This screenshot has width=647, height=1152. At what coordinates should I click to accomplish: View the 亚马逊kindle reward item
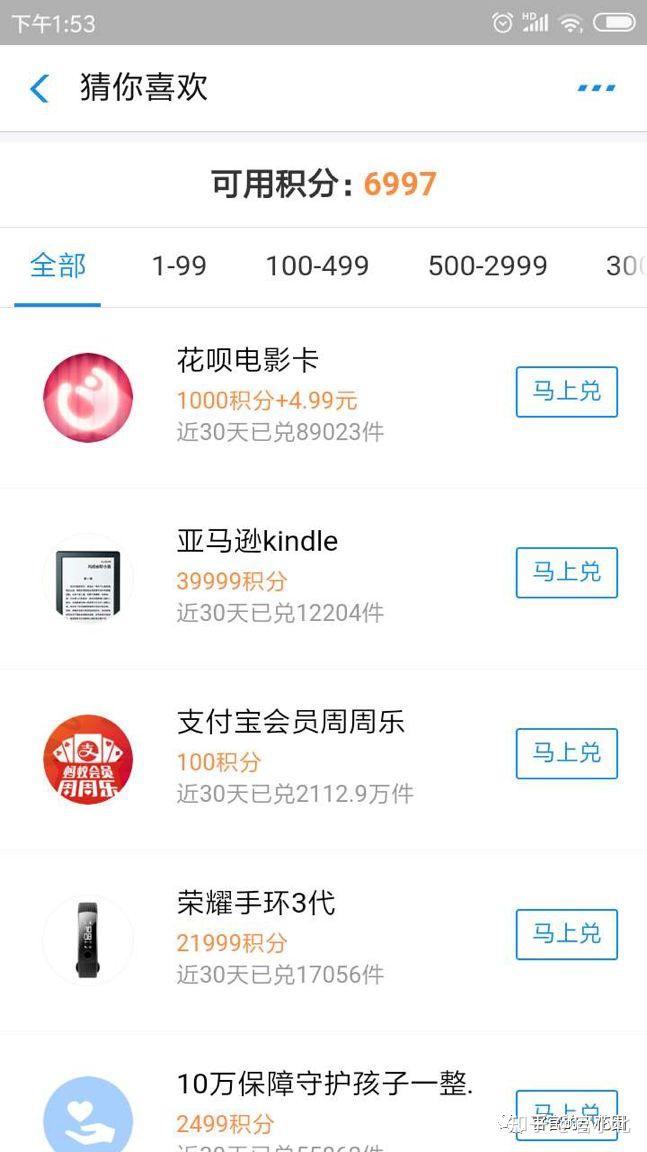(257, 542)
